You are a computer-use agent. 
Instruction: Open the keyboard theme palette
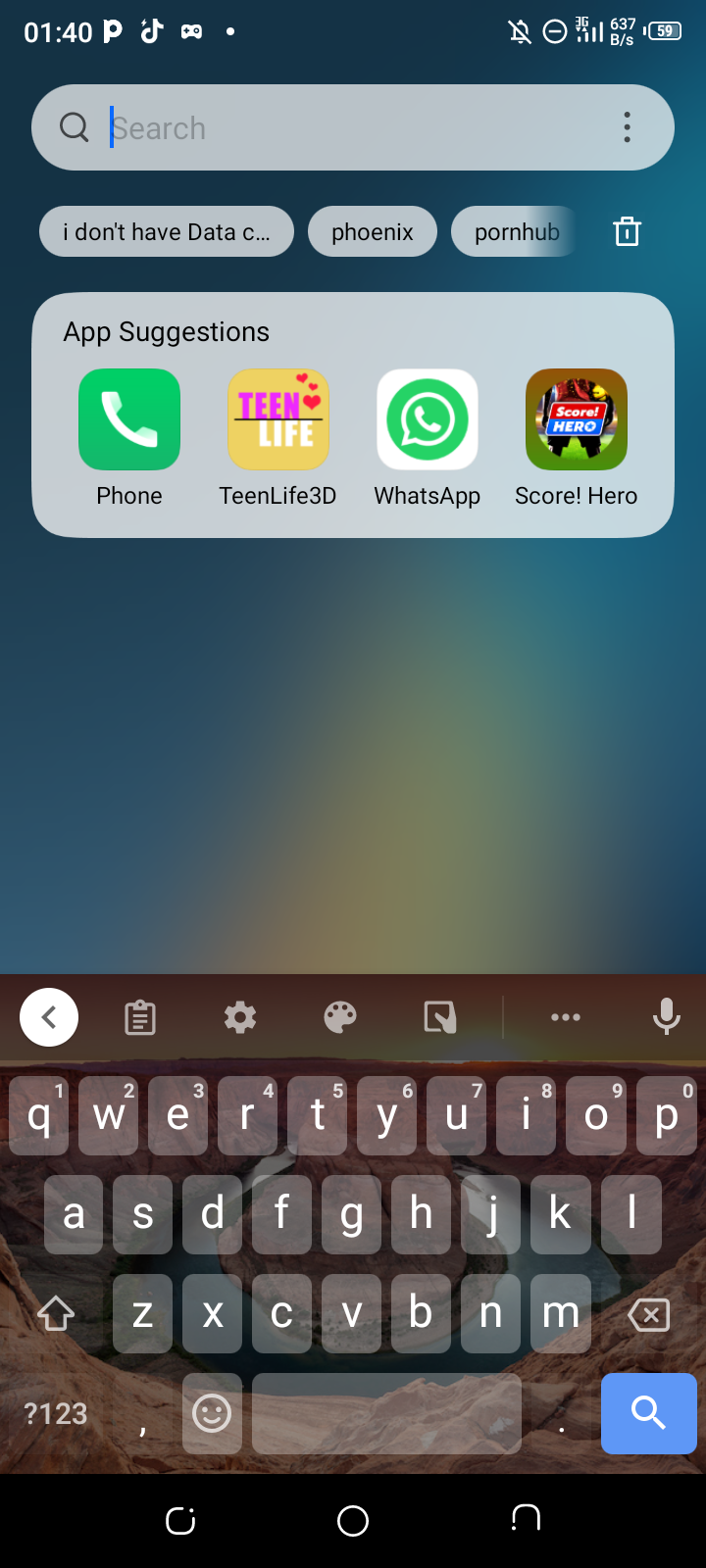(340, 1017)
